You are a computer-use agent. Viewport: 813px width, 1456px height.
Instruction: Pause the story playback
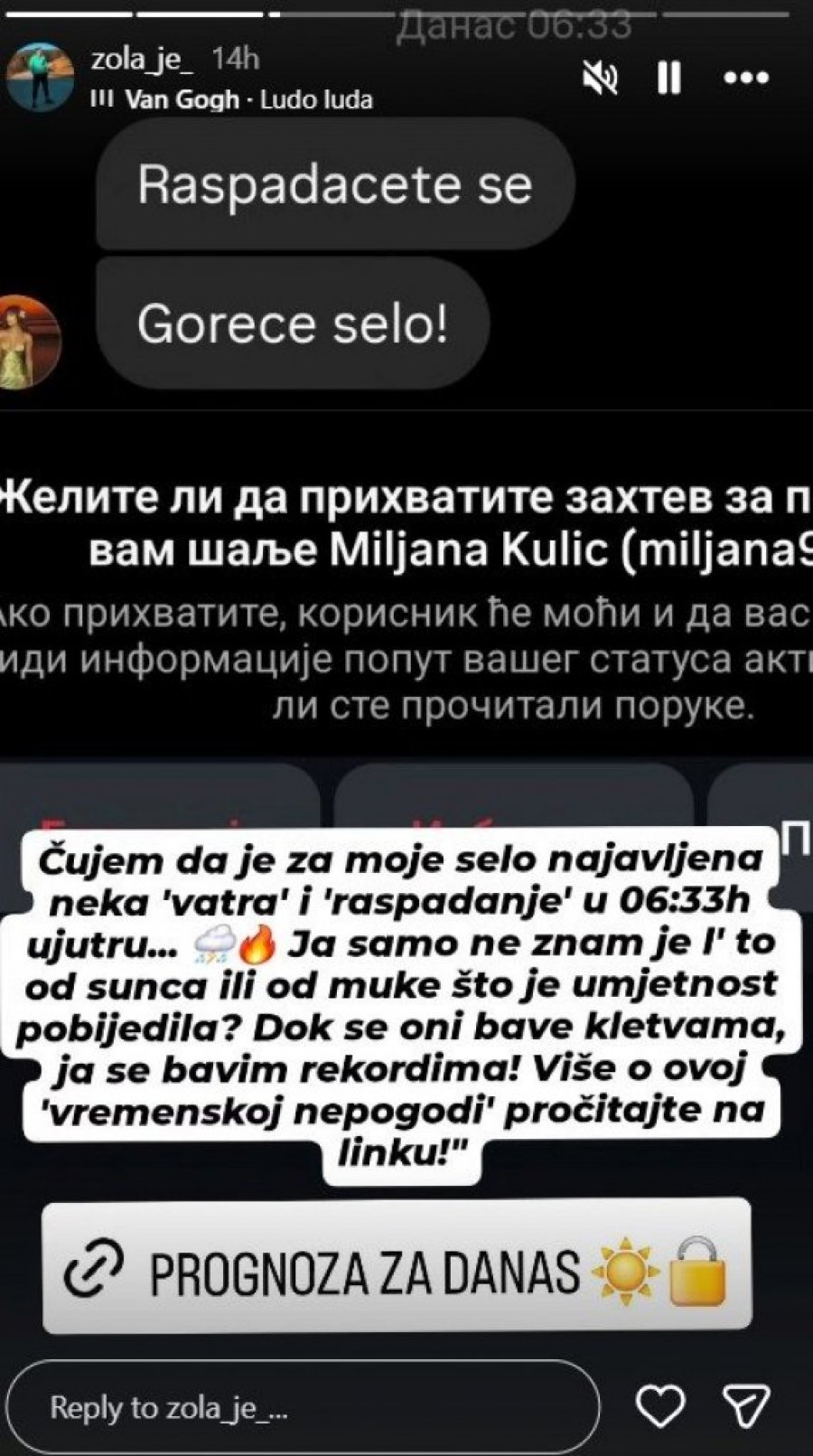point(668,80)
